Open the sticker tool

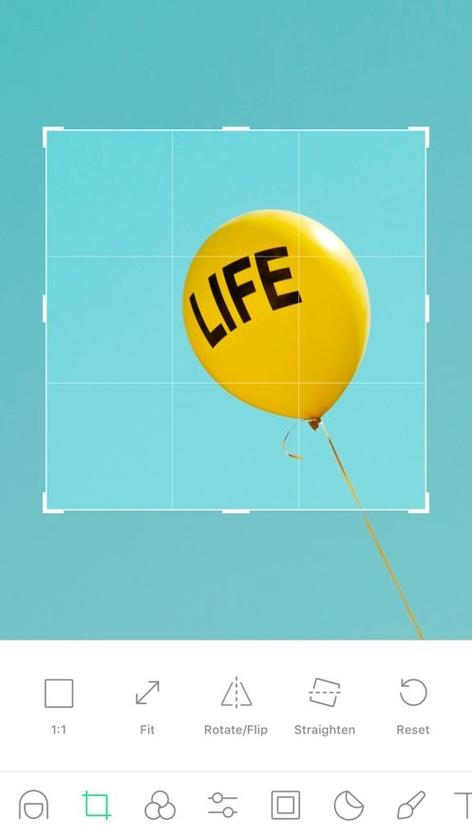coord(349,805)
